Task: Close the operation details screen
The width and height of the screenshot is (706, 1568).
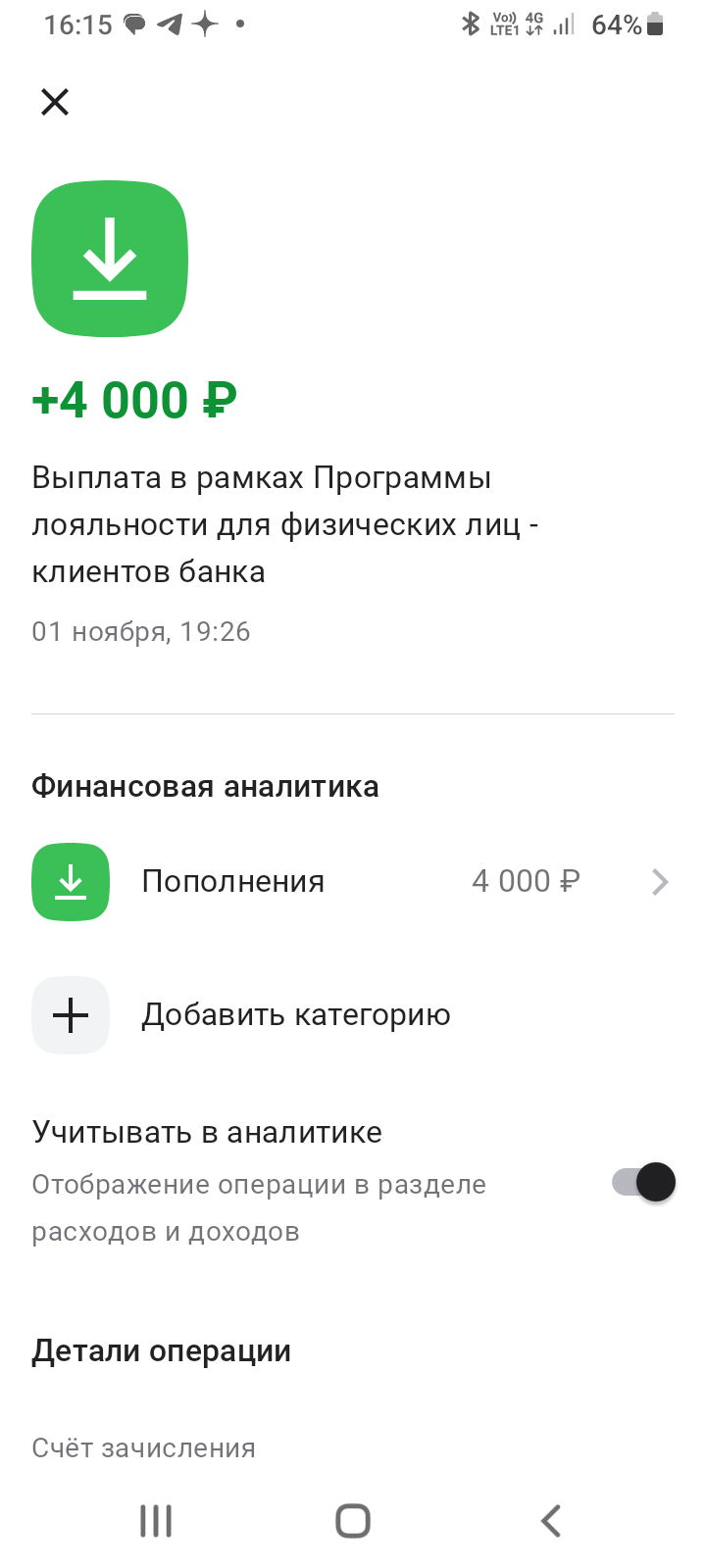Action: (55, 102)
